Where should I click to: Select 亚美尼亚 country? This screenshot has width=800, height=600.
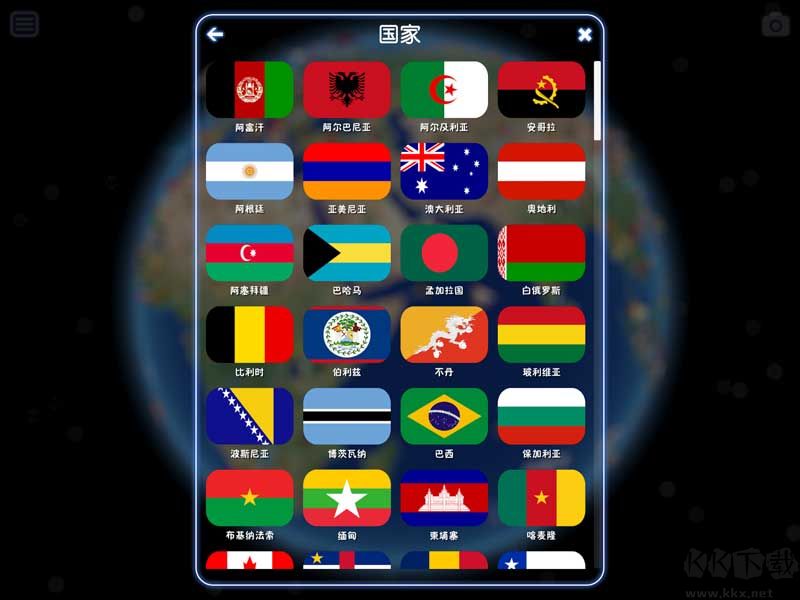pos(347,171)
